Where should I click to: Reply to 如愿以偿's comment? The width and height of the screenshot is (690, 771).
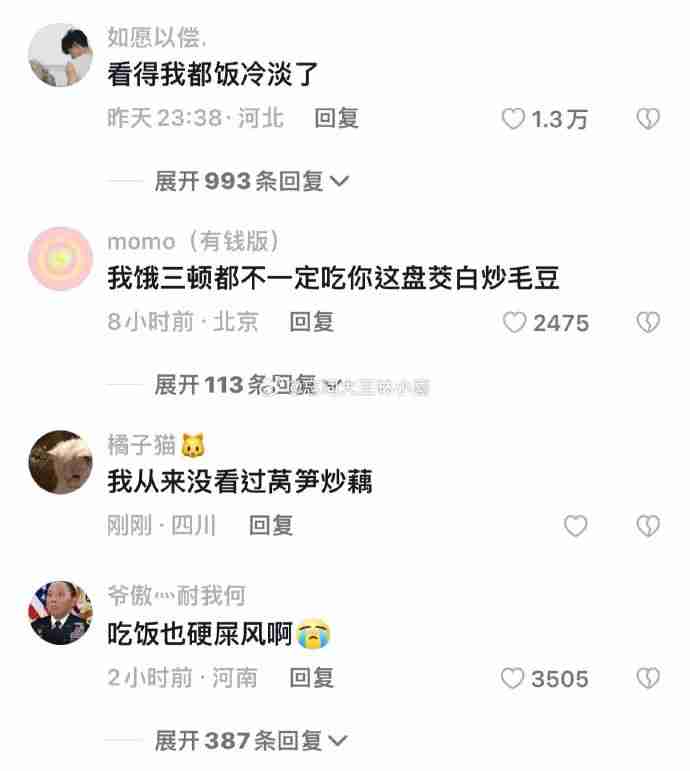pyautogui.click(x=336, y=119)
